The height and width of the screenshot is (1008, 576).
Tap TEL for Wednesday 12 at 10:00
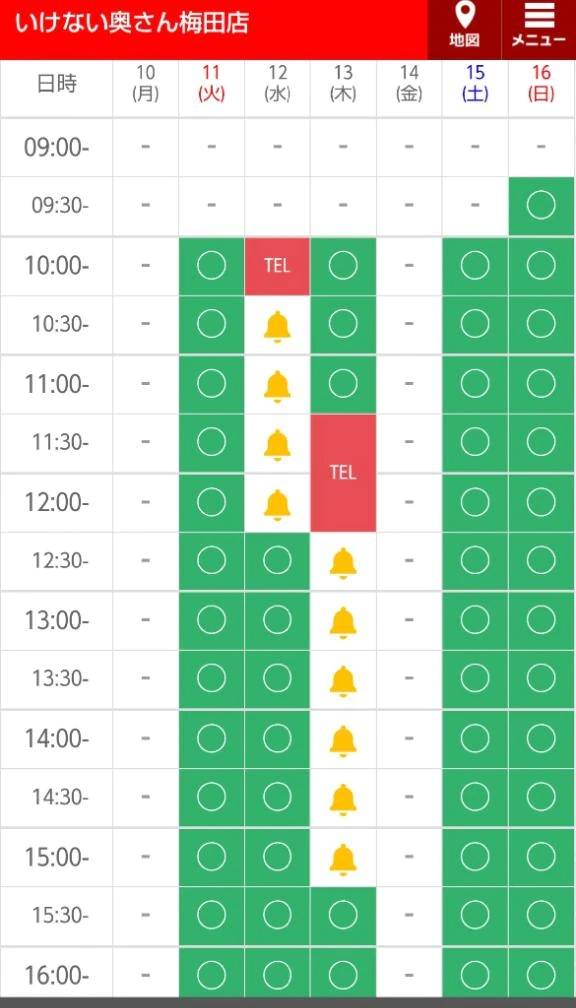tap(277, 266)
